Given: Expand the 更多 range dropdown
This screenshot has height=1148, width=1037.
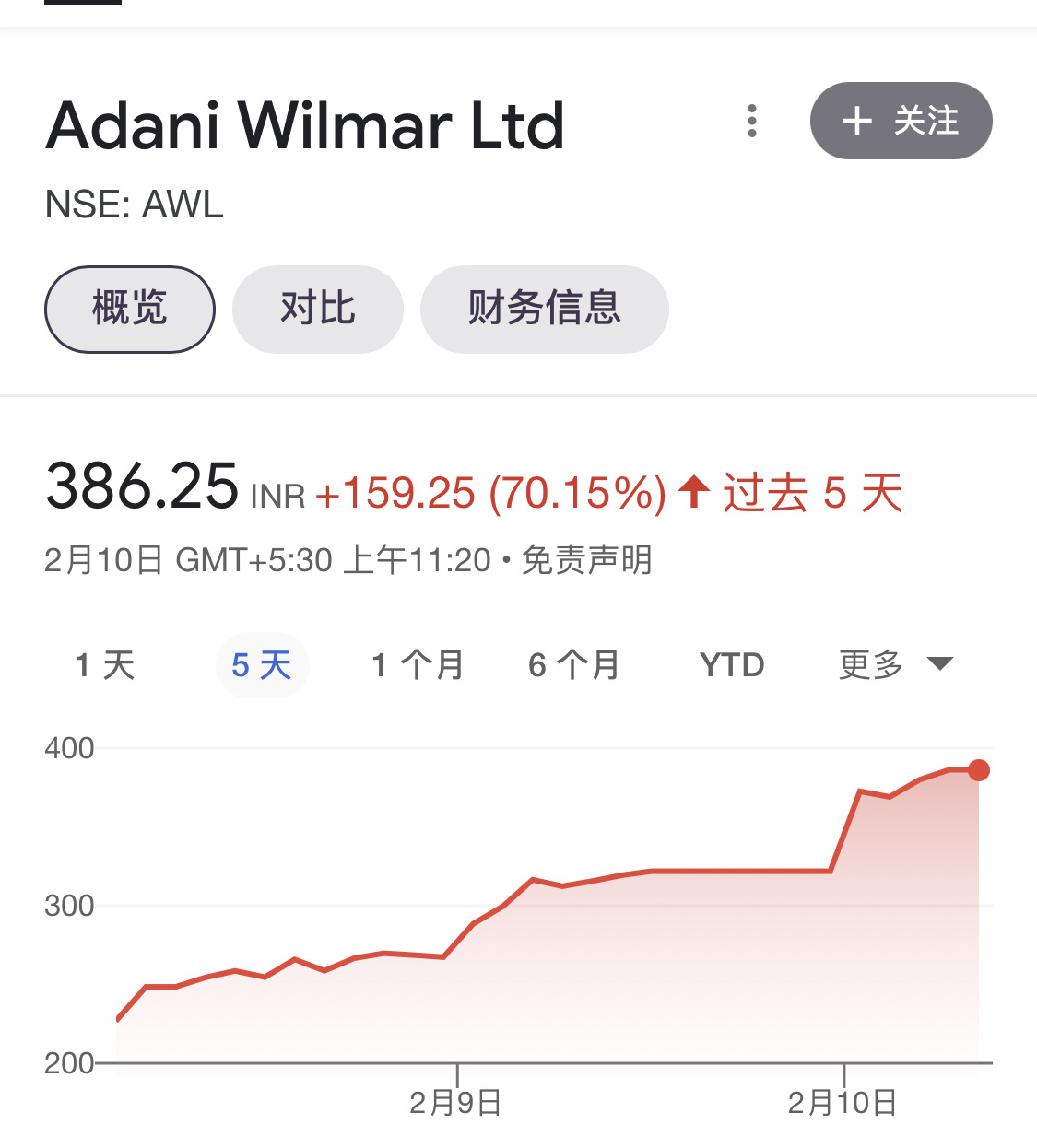Looking at the screenshot, I should tap(894, 664).
